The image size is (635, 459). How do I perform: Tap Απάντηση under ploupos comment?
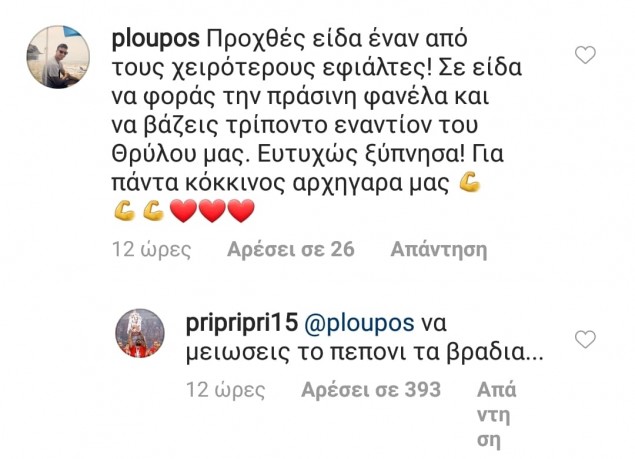438,249
